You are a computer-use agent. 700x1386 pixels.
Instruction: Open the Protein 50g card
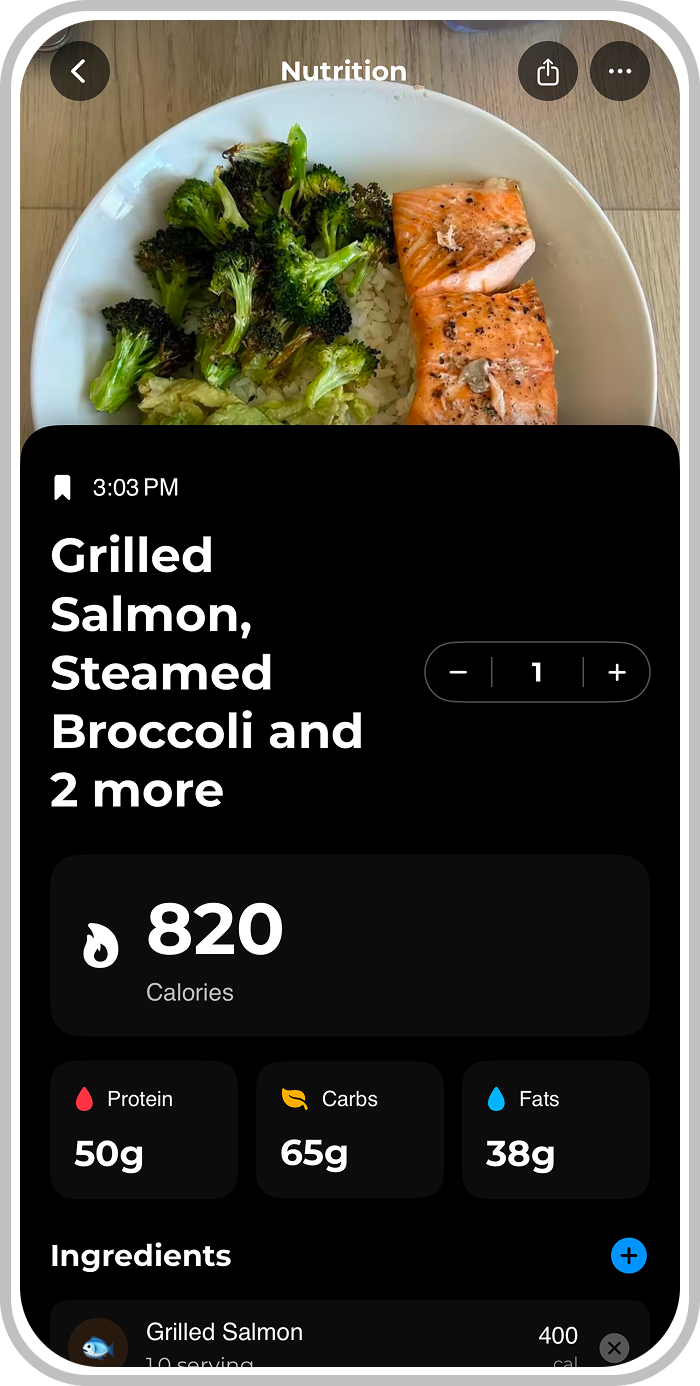[144, 1130]
